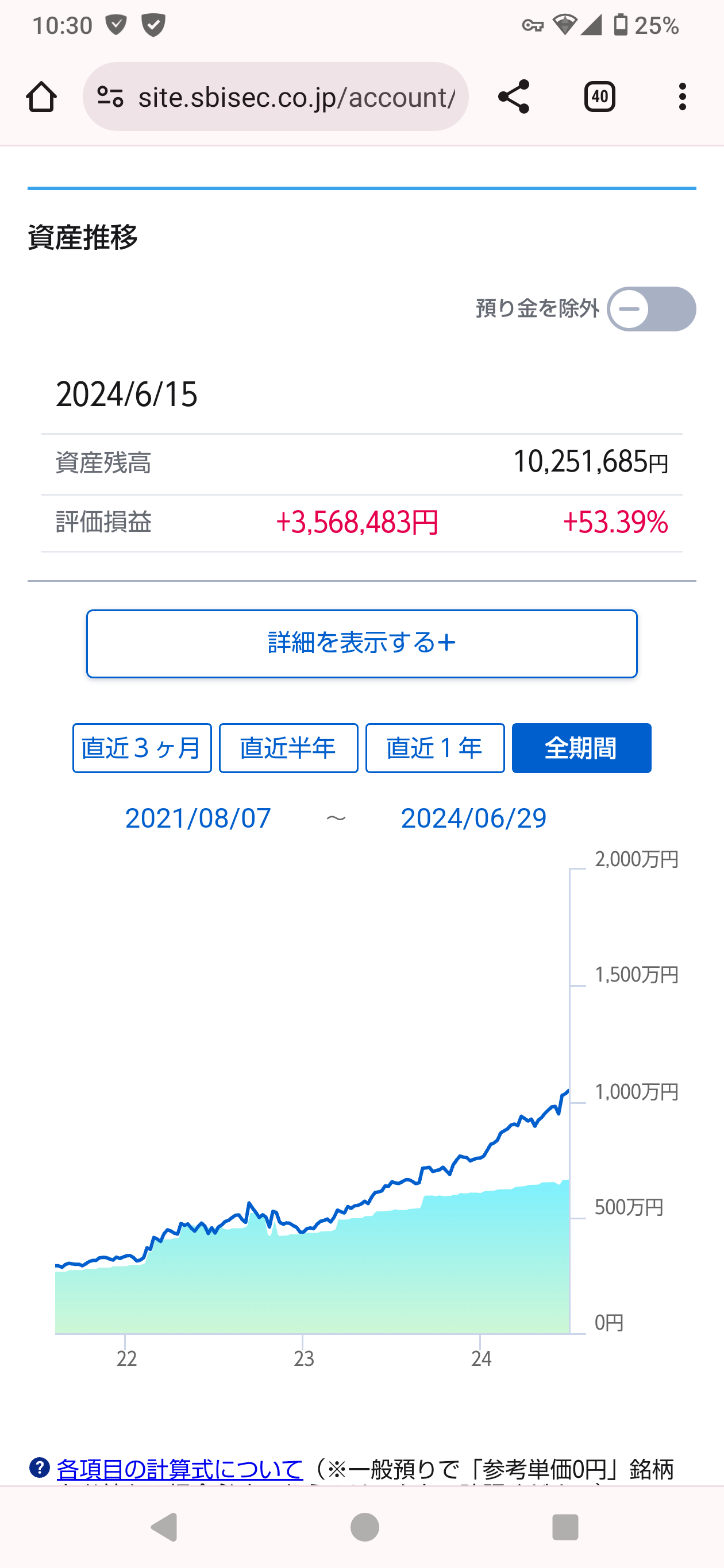Toggle the 預り金を除外 switch
724x1568 pixels.
(x=651, y=309)
